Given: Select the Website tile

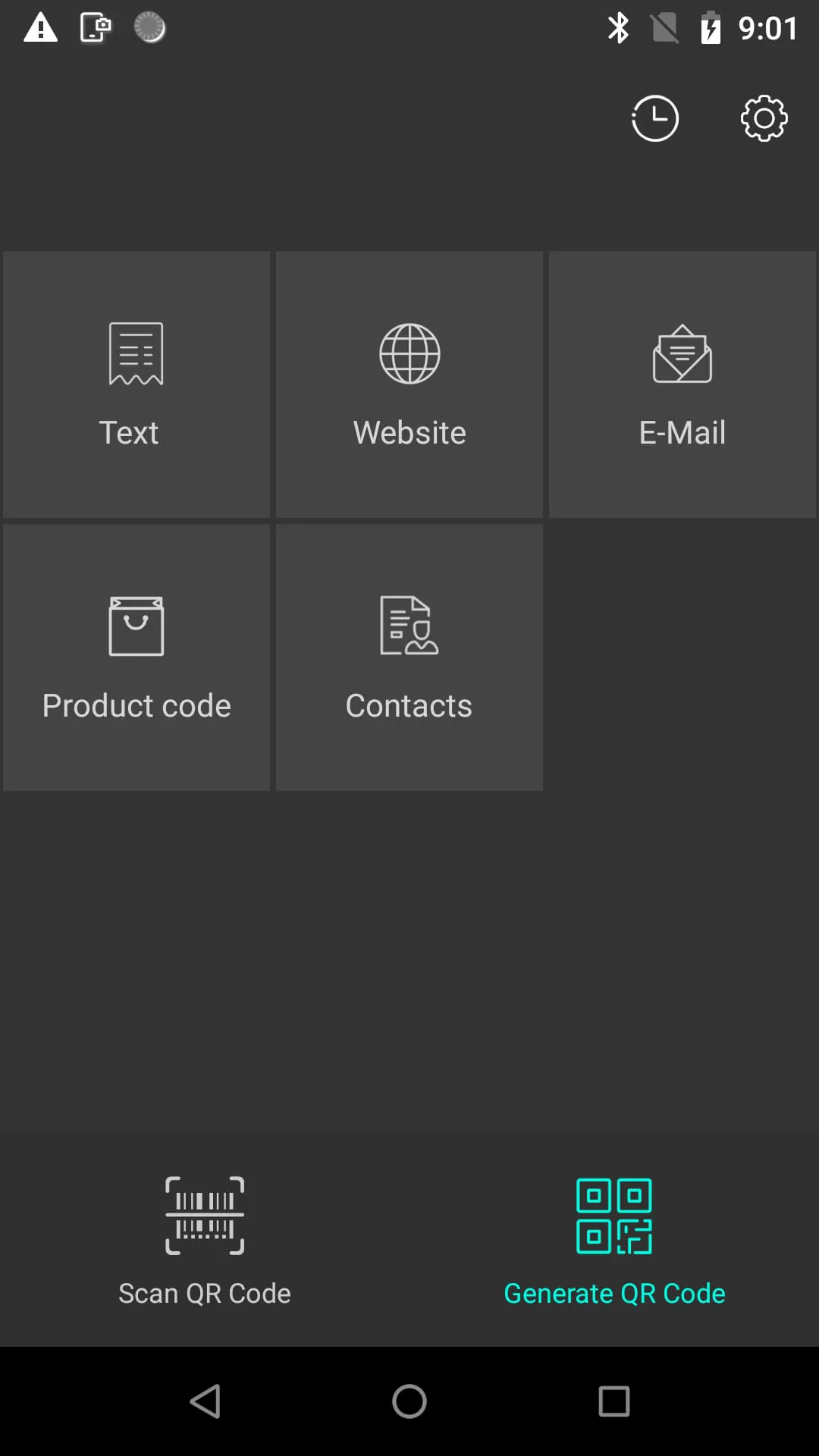Looking at the screenshot, I should point(409,384).
